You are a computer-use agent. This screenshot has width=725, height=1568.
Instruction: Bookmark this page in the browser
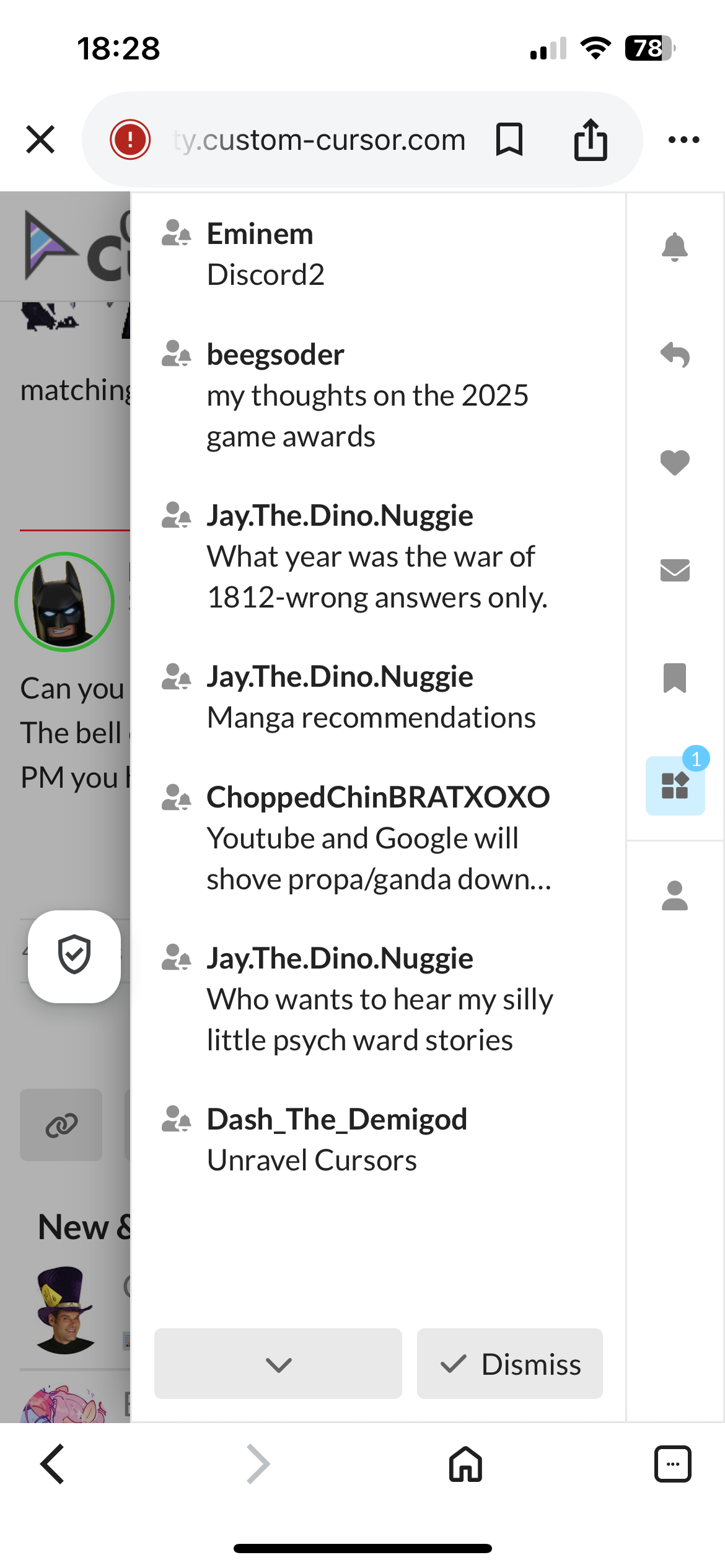[x=509, y=139]
